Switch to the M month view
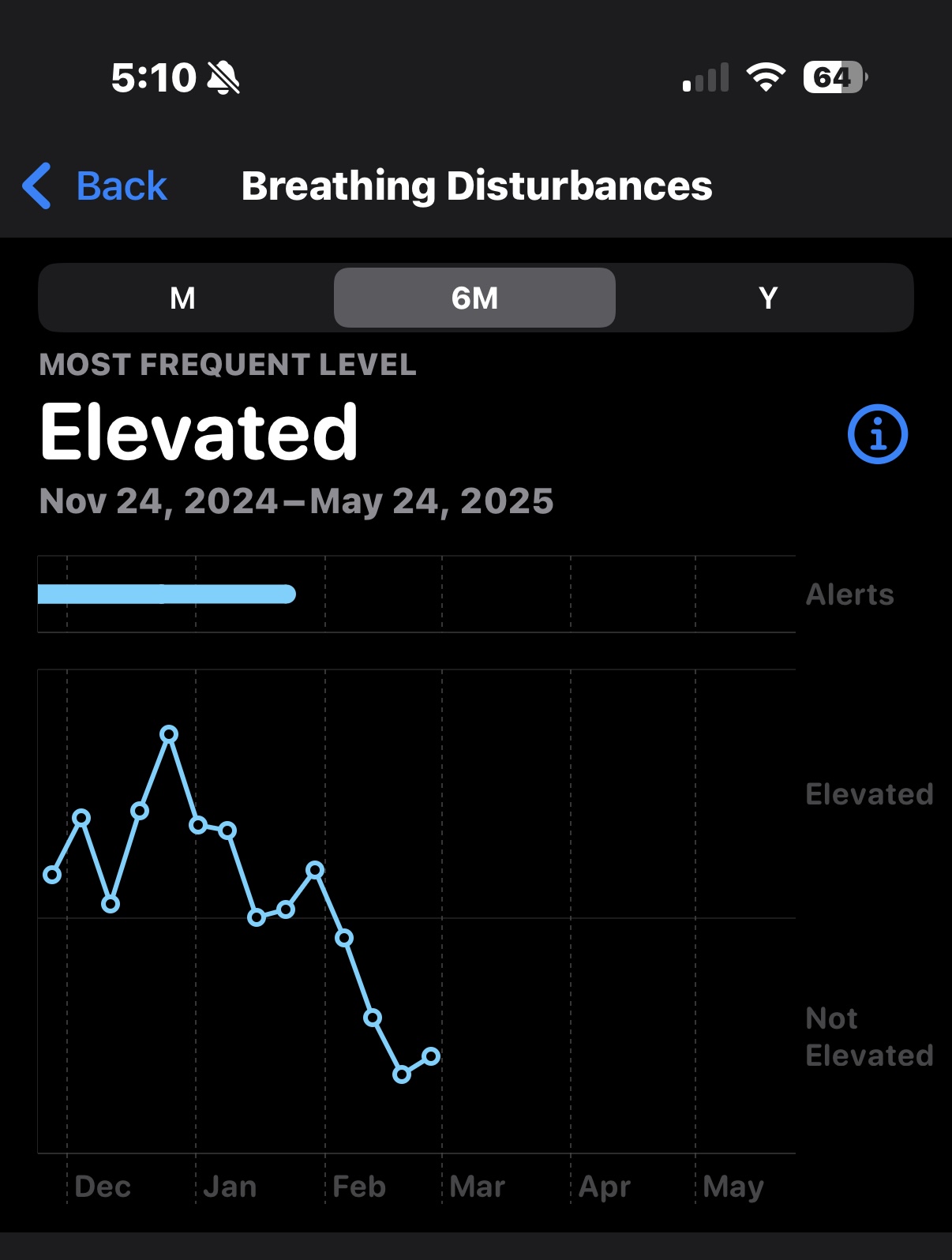 pos(183,298)
